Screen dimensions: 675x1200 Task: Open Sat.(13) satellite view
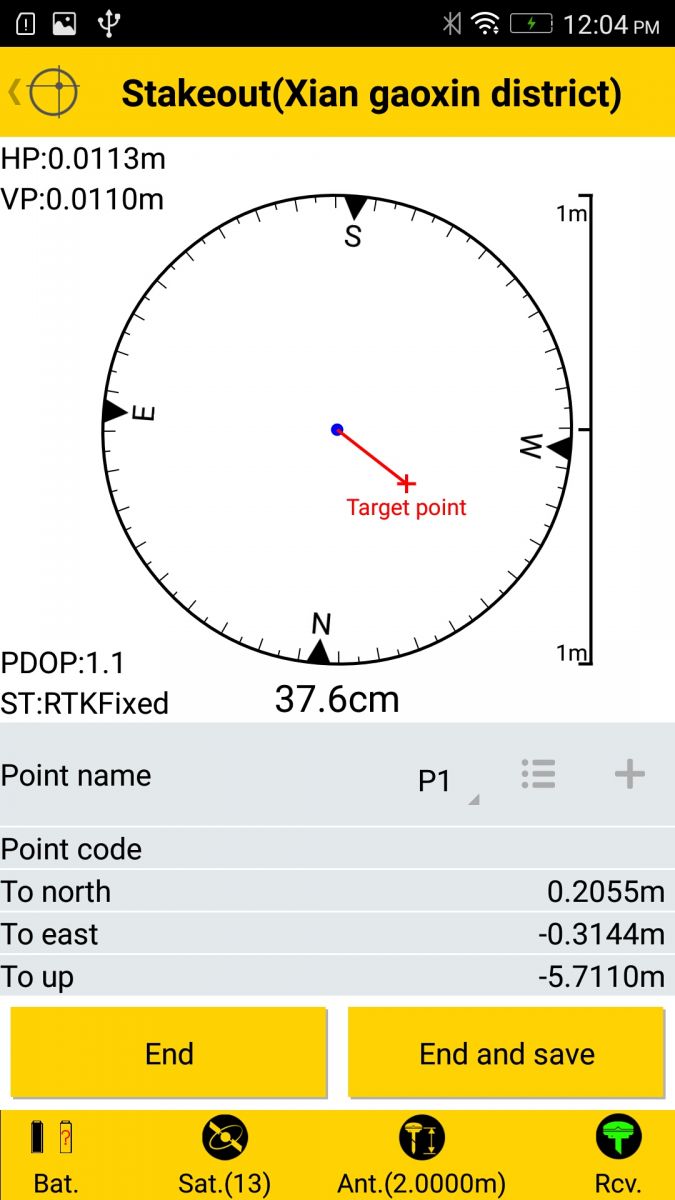tap(224, 1156)
